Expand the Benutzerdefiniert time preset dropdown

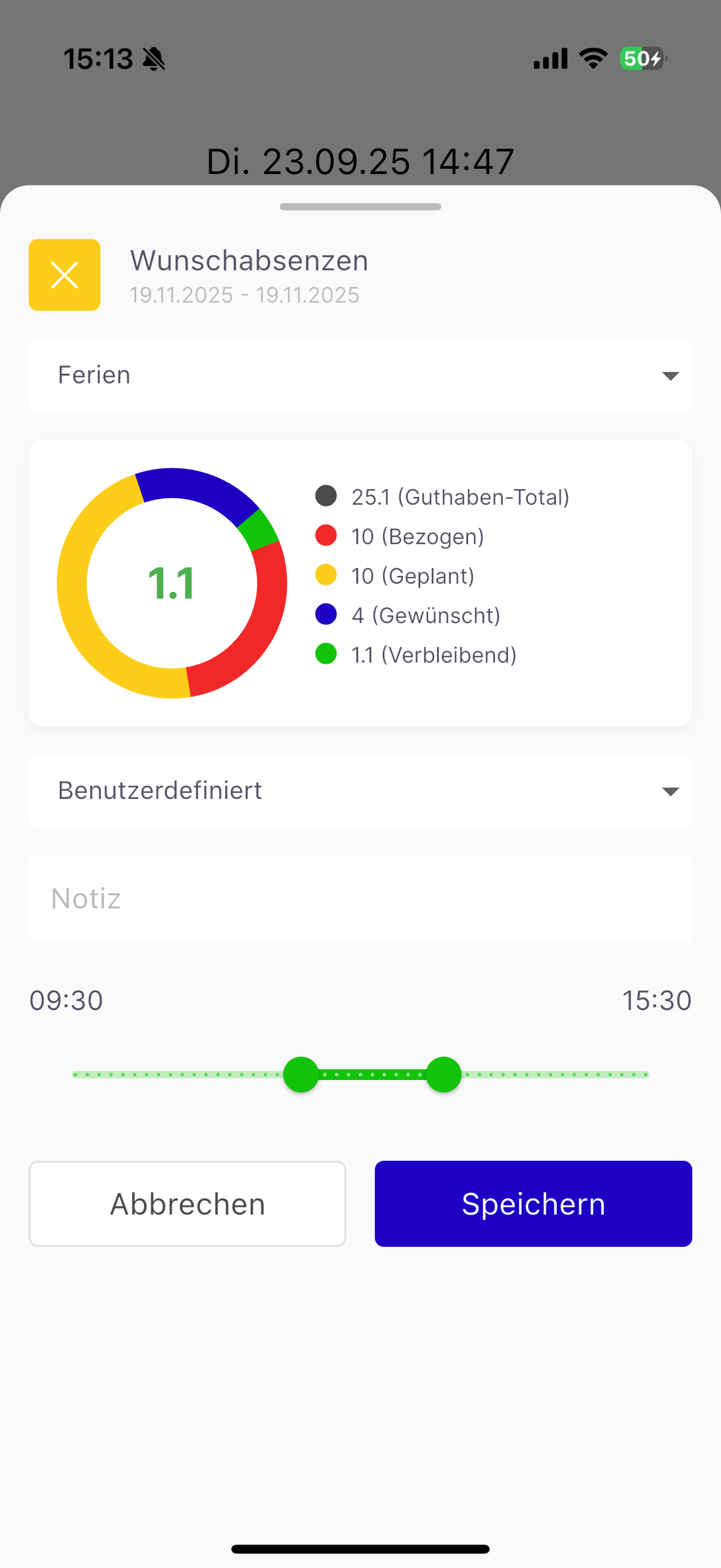(x=360, y=791)
